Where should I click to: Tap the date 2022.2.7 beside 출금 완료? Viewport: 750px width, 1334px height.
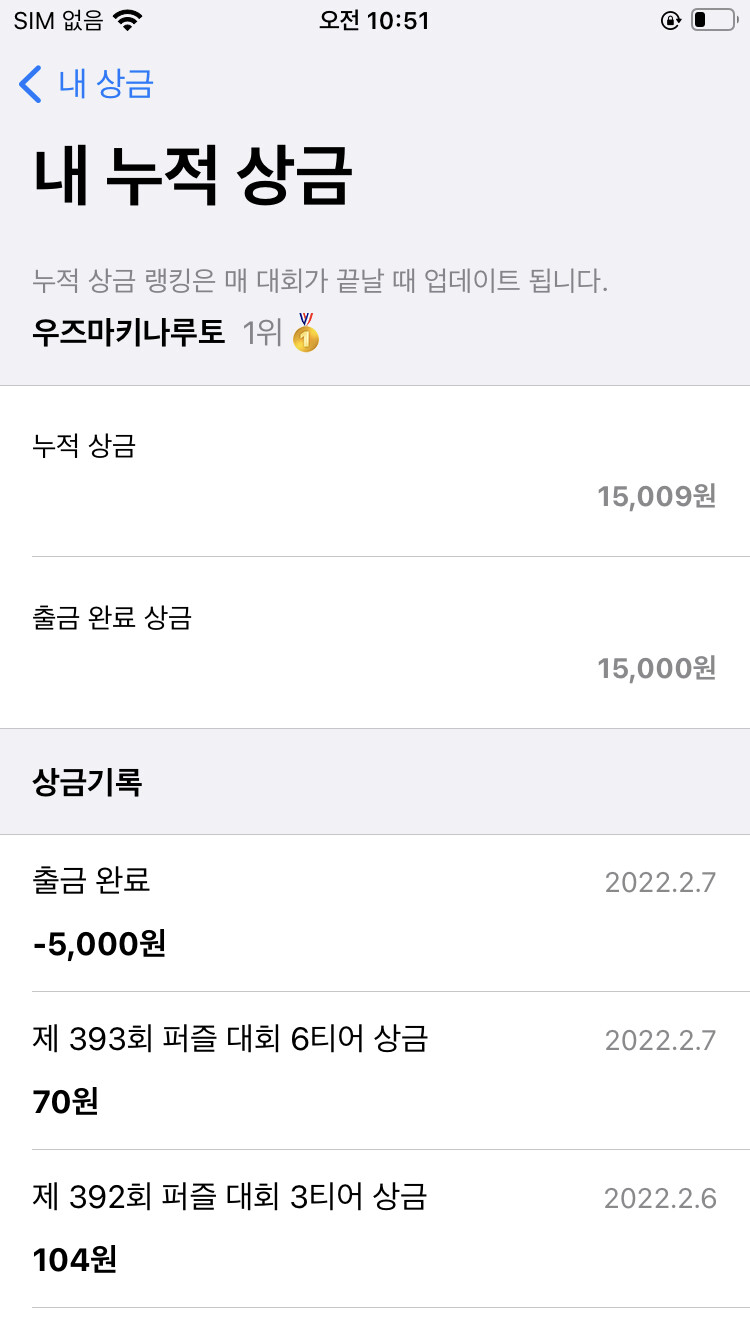pos(661,881)
